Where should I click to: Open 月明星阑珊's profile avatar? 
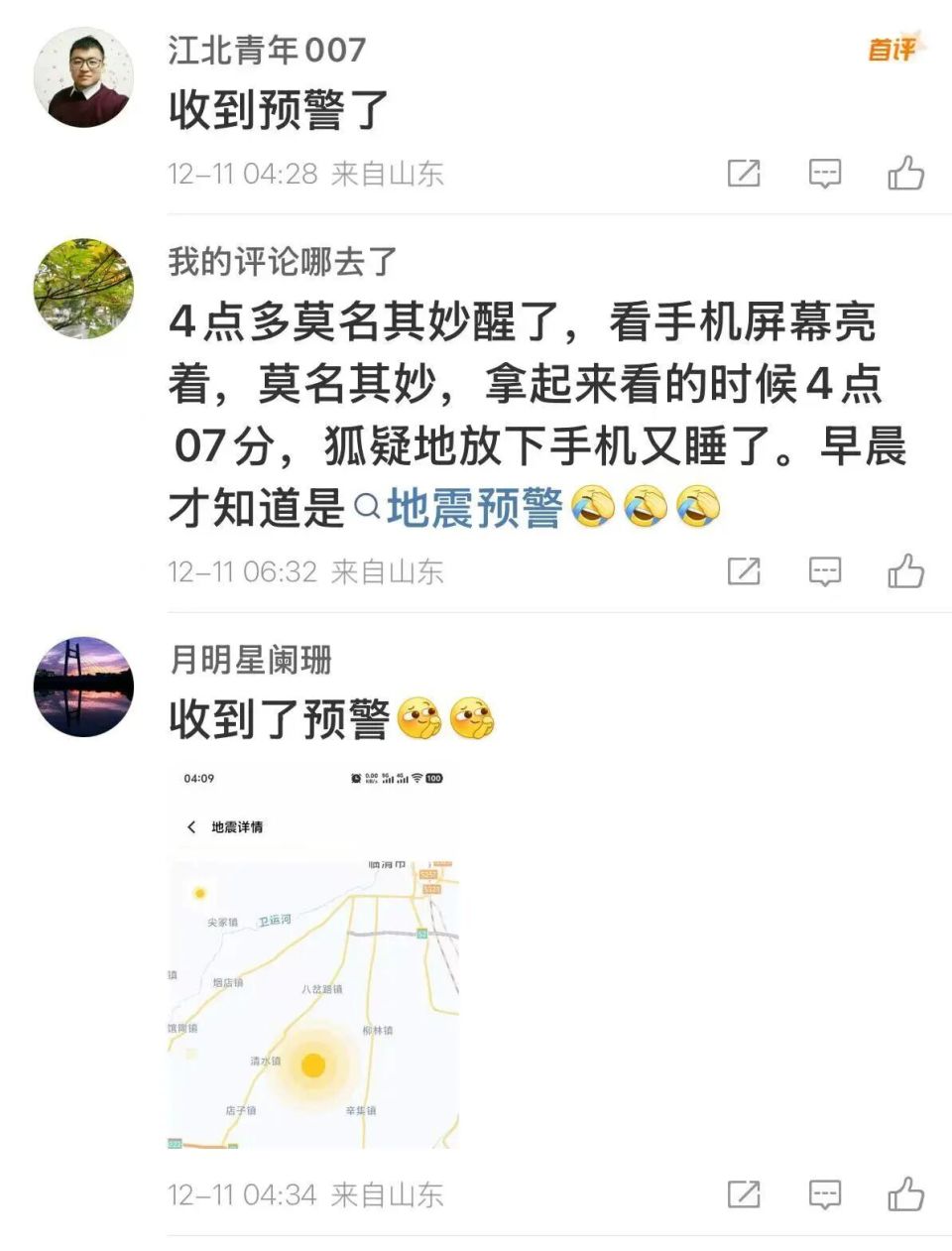[83, 687]
